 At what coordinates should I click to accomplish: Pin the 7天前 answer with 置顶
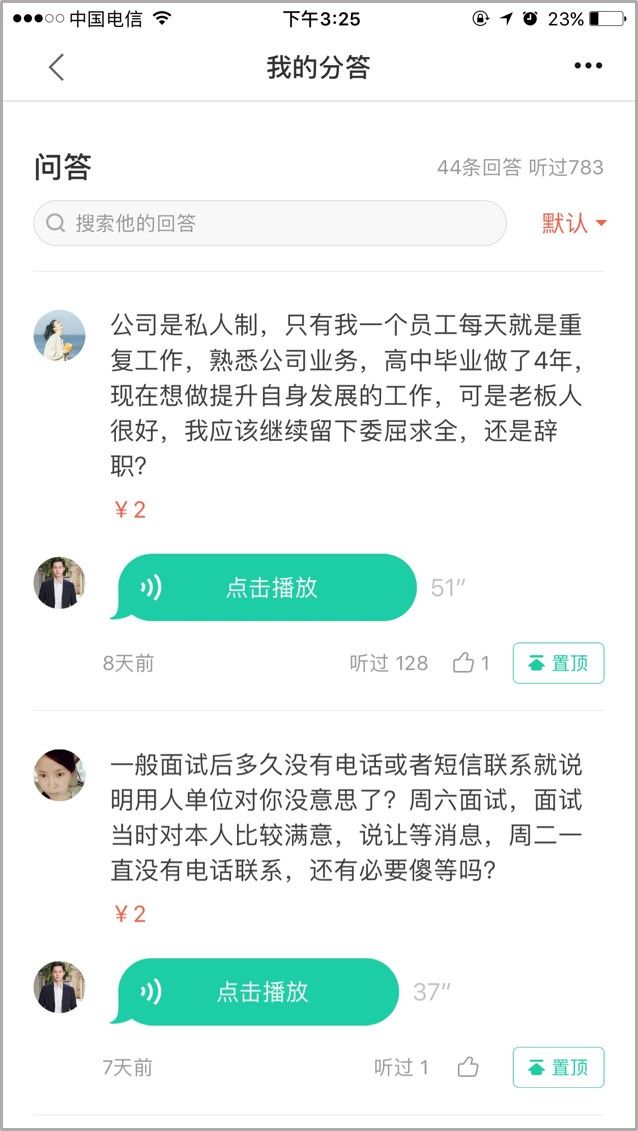click(558, 1067)
